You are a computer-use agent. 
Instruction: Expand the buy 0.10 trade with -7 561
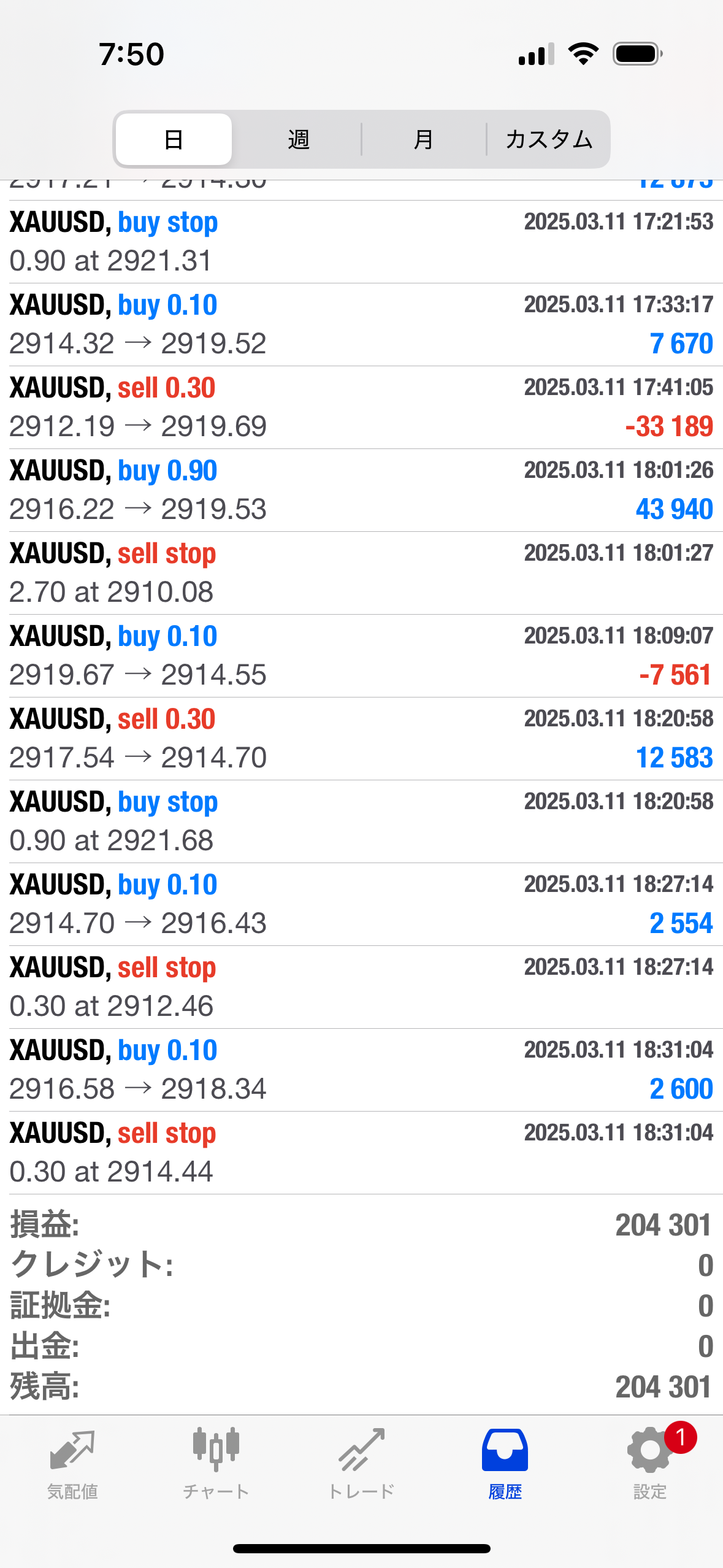pyautogui.click(x=361, y=656)
